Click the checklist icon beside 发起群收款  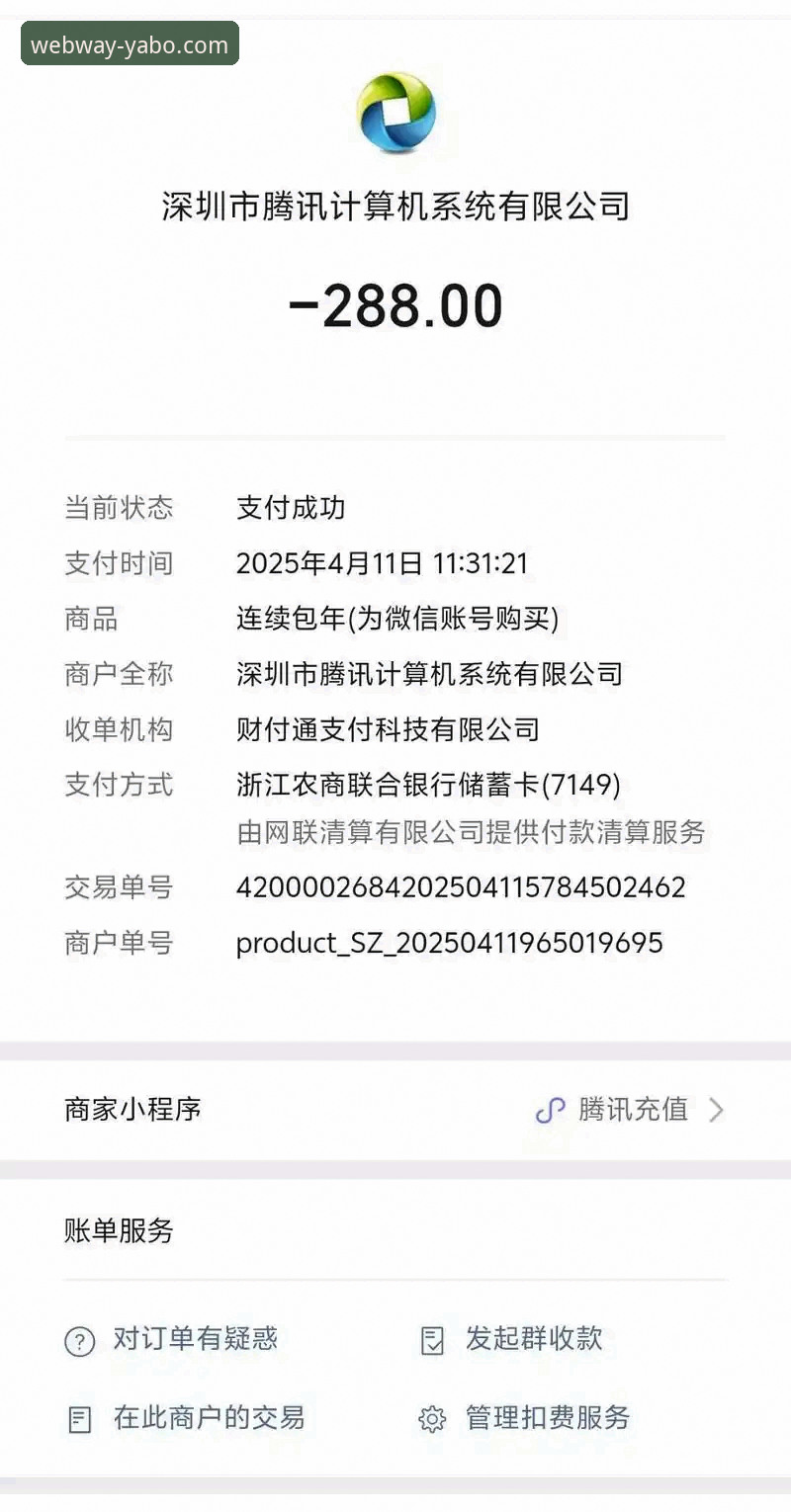point(432,1340)
